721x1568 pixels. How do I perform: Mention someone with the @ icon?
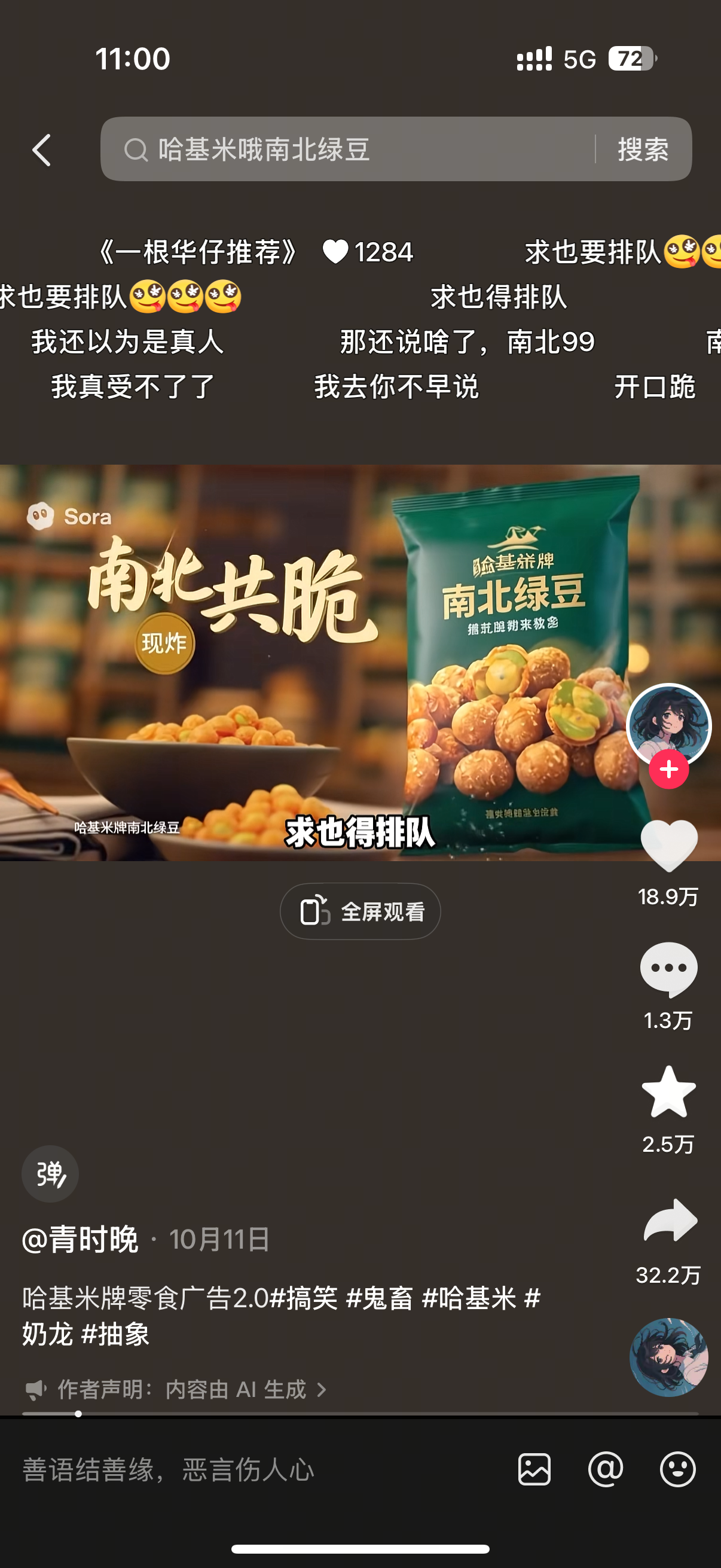pos(606,1470)
